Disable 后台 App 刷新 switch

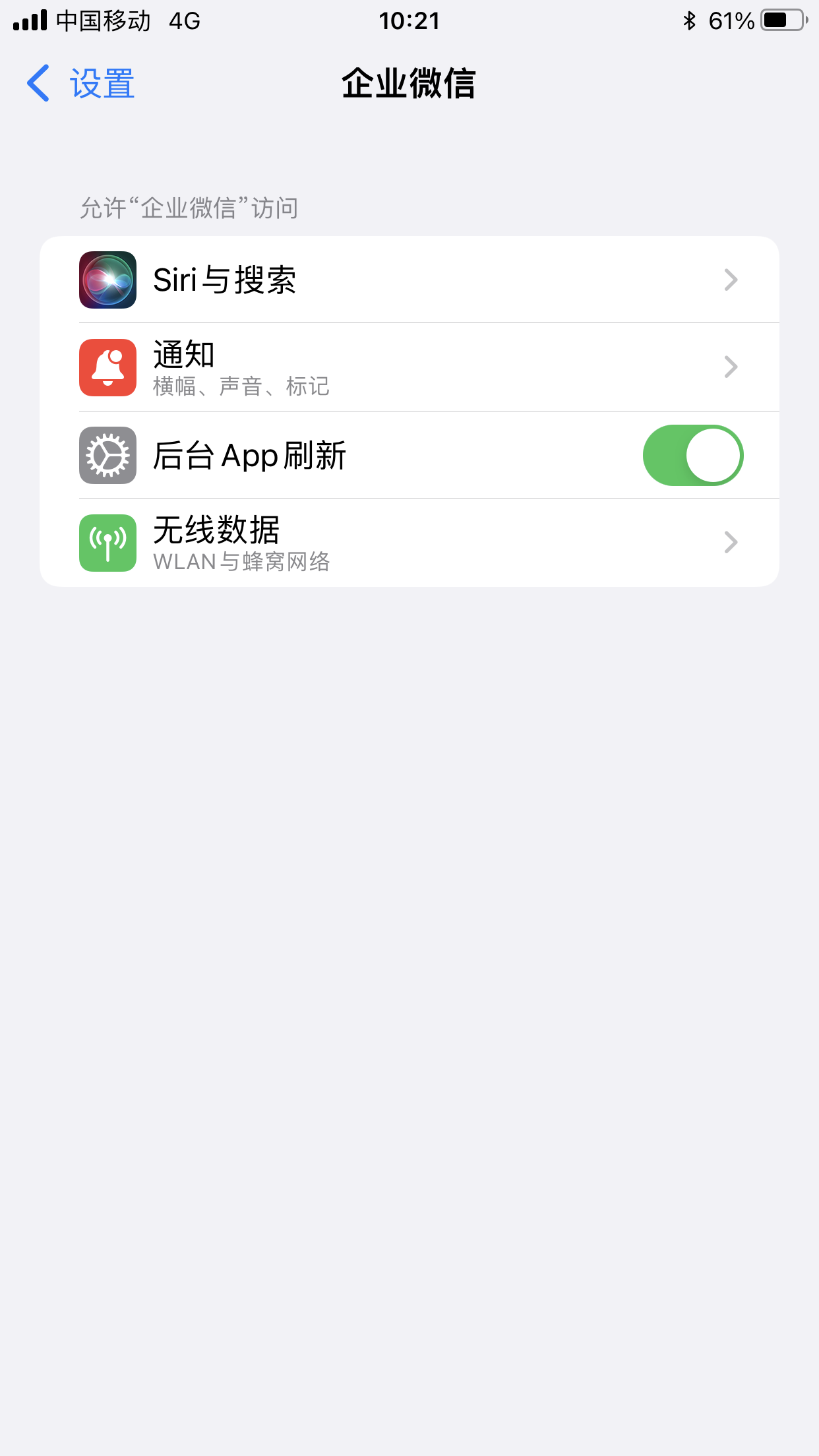[x=692, y=456]
